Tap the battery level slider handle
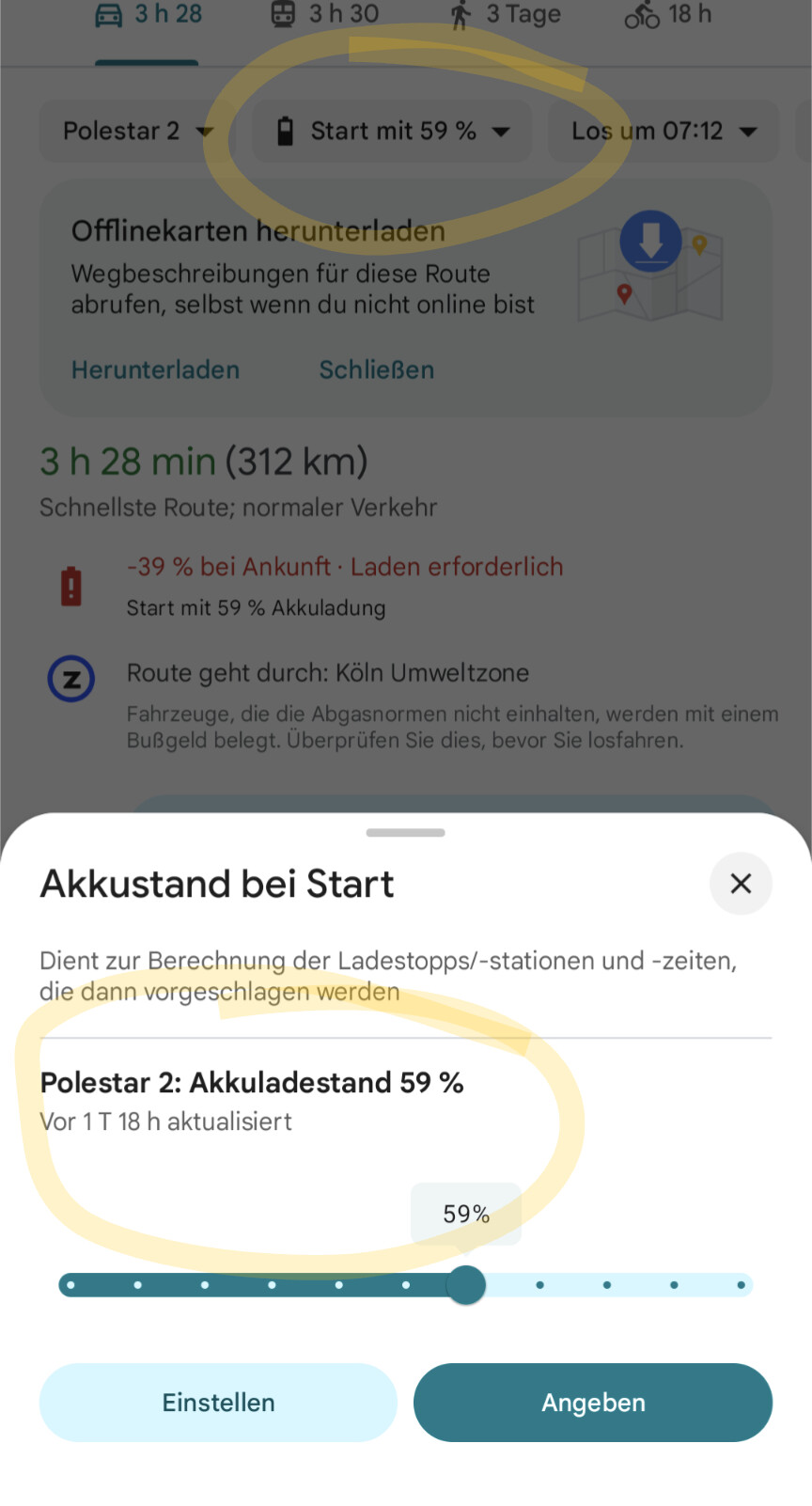 [465, 1284]
